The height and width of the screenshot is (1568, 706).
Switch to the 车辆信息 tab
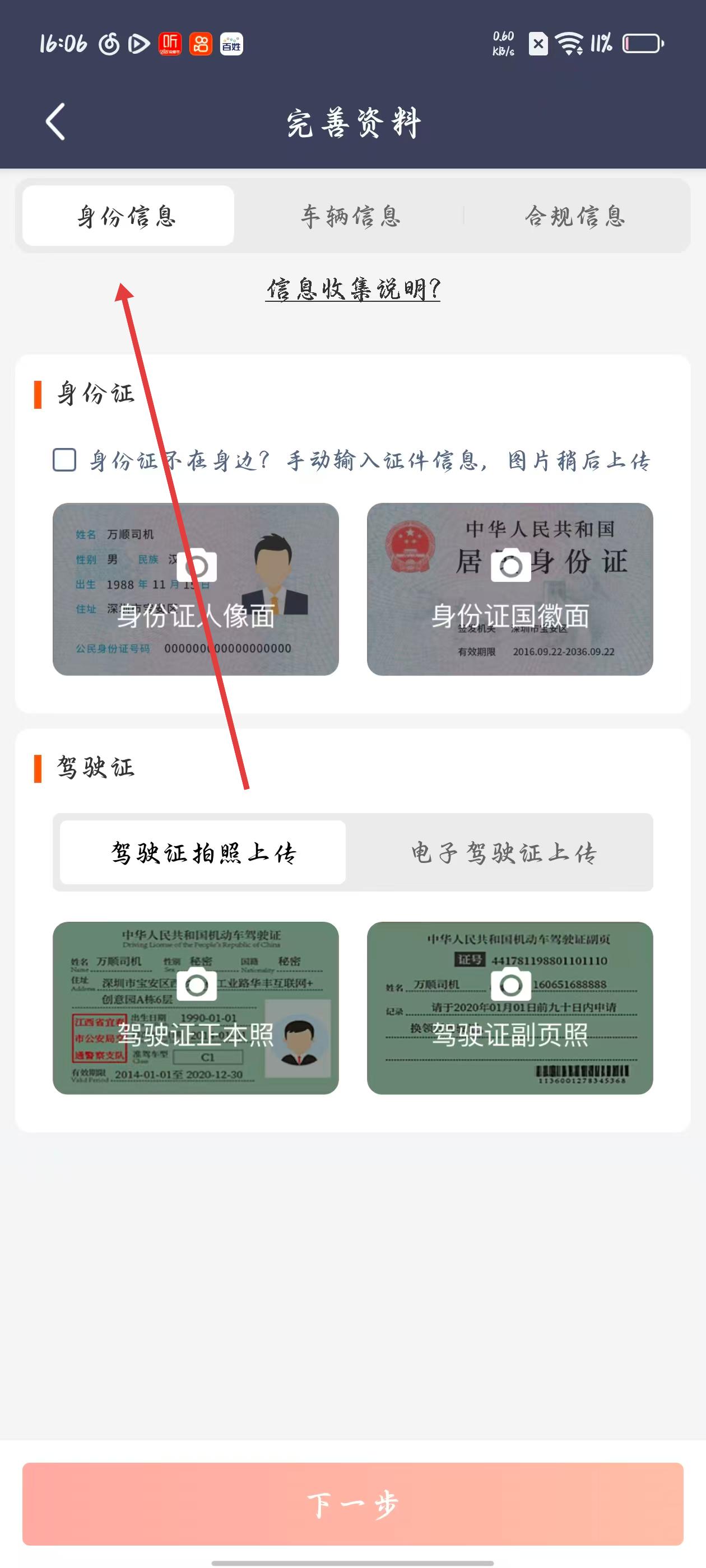point(351,216)
